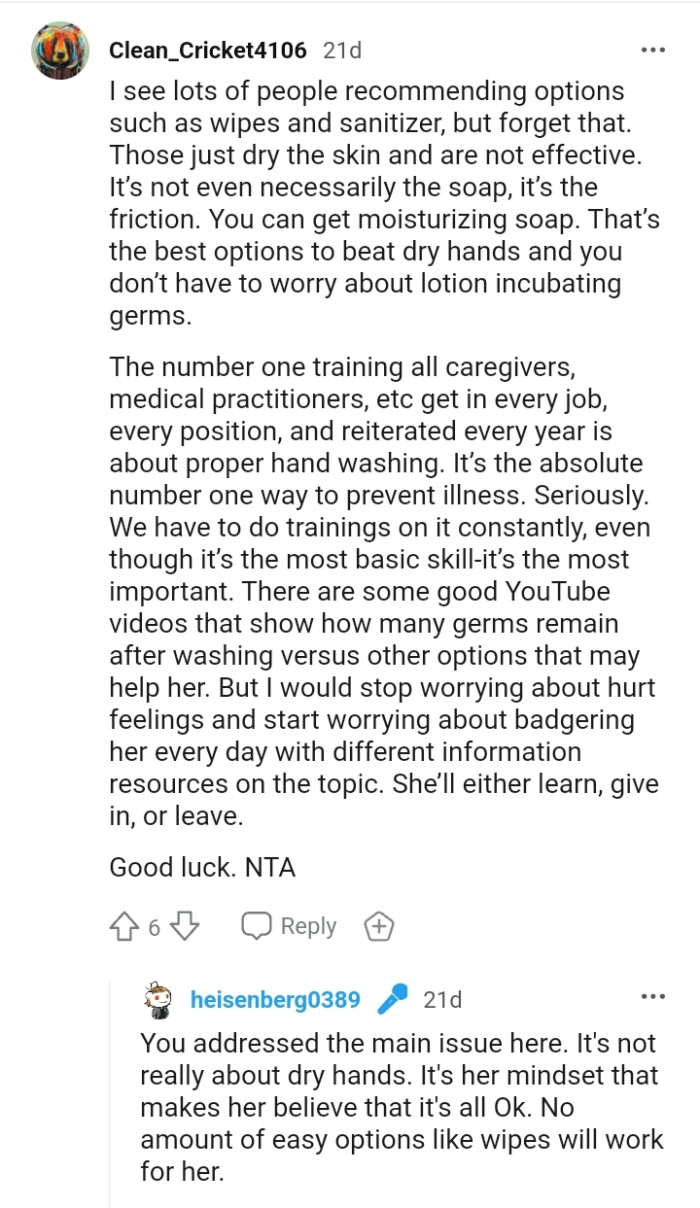The image size is (700, 1208).
Task: Open overflow menu on Clean_Cricket4106's comment
Action: pyautogui.click(x=653, y=49)
